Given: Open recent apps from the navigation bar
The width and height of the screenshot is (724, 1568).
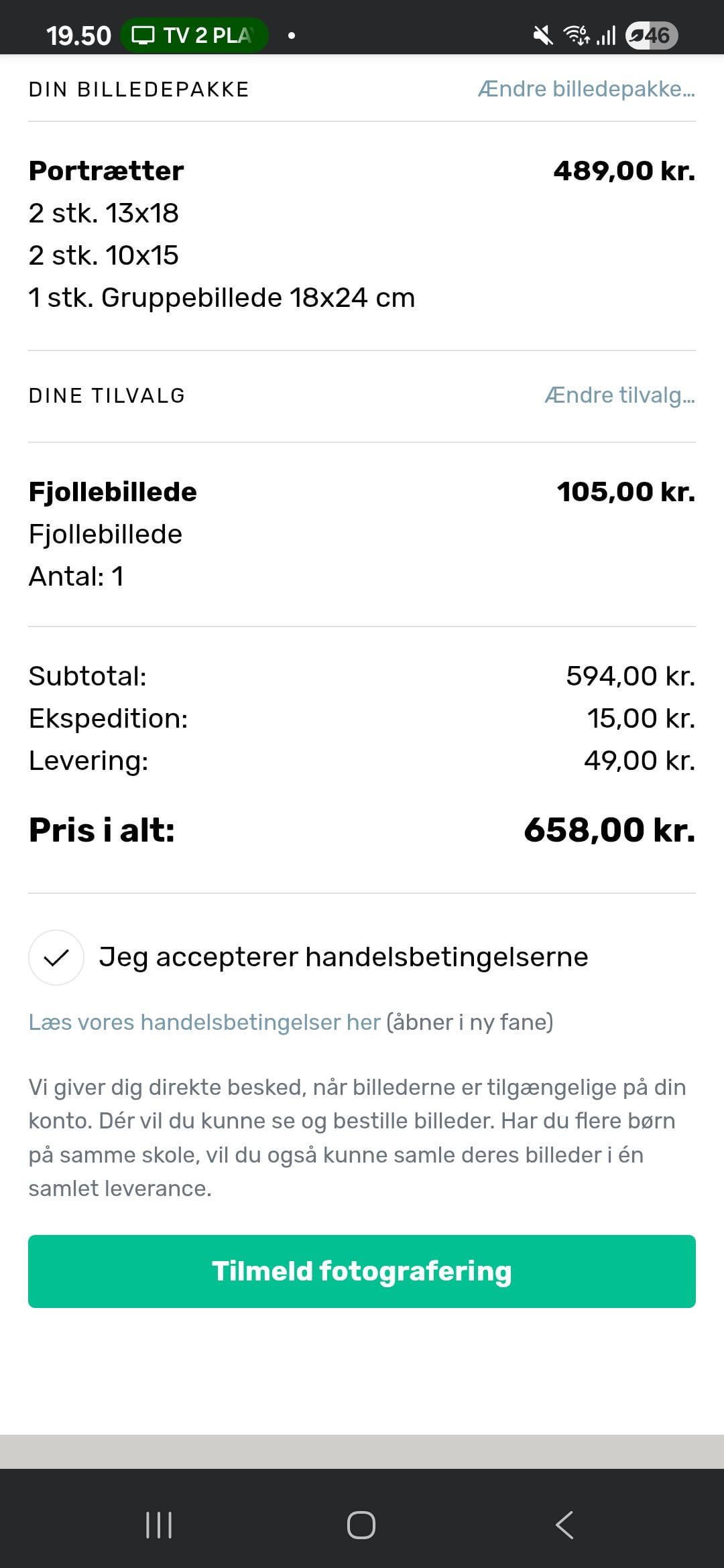Looking at the screenshot, I should (159, 1525).
